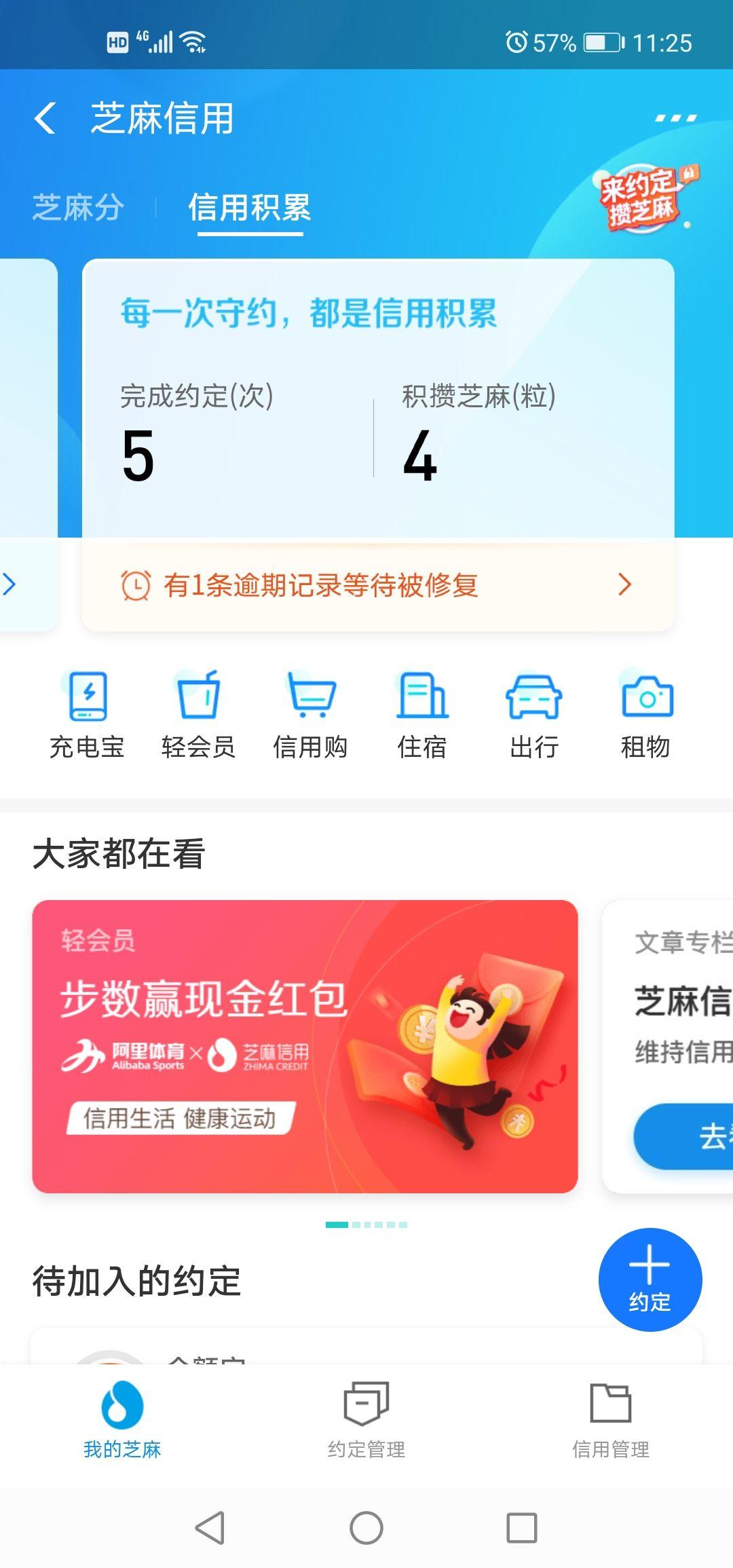Open the 文章专栏 card
Screen dimensions: 733x1568
(x=668, y=1046)
